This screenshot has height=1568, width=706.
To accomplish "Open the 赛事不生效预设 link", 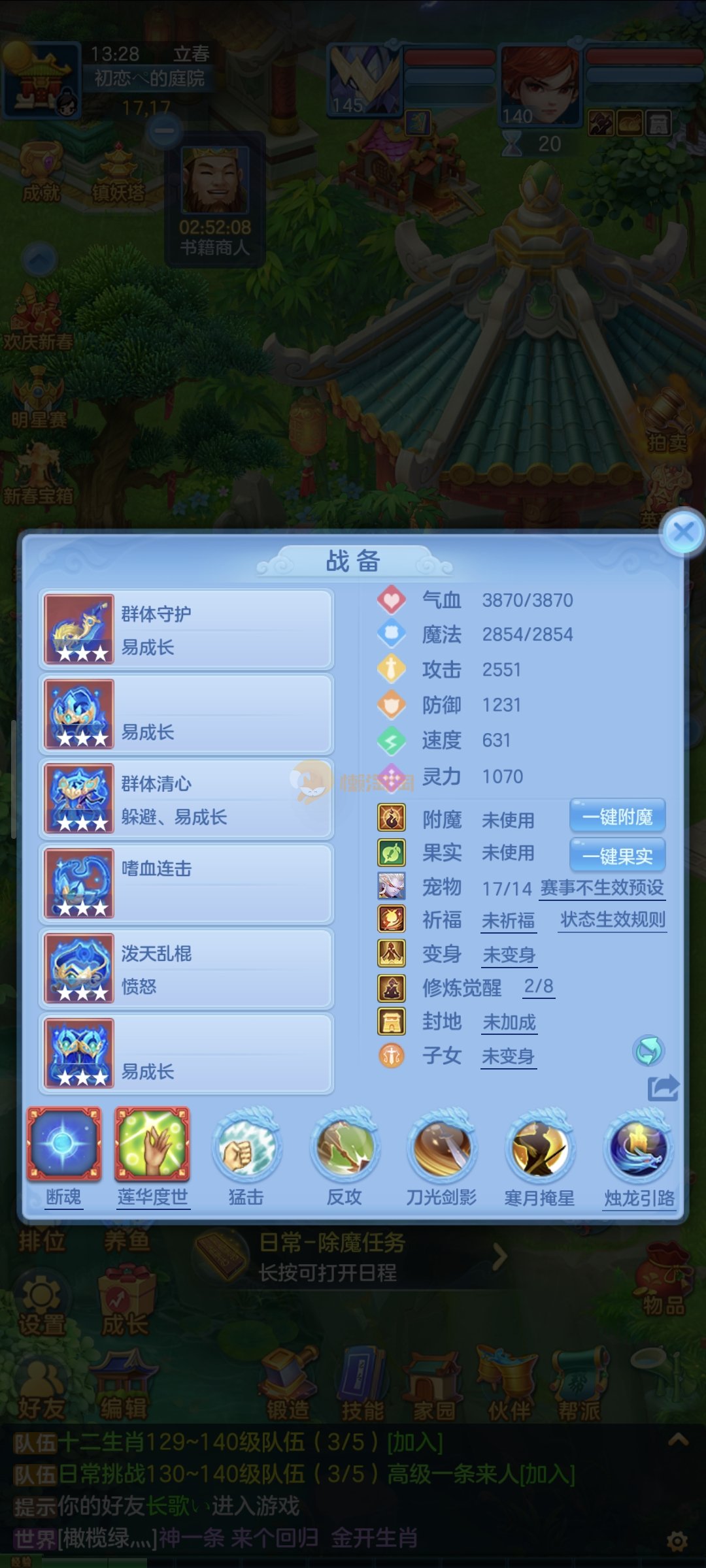I will 601,888.
